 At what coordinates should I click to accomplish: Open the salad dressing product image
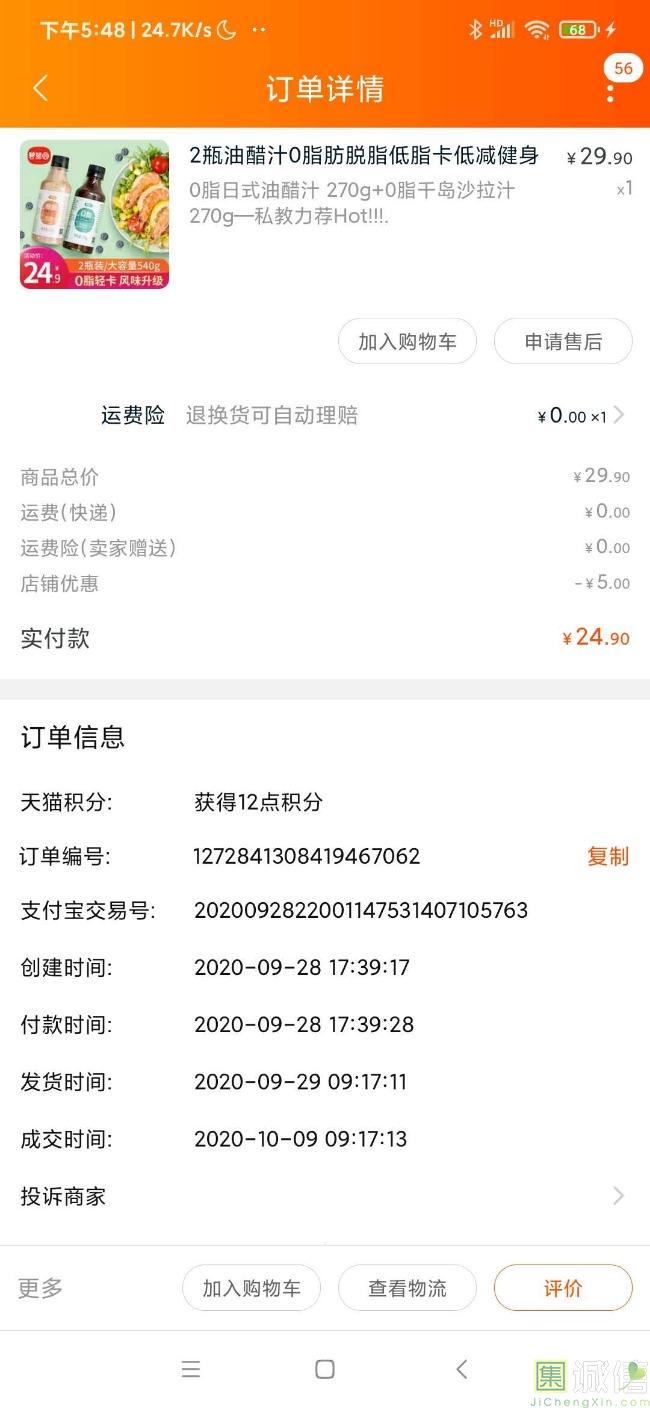tap(95, 215)
